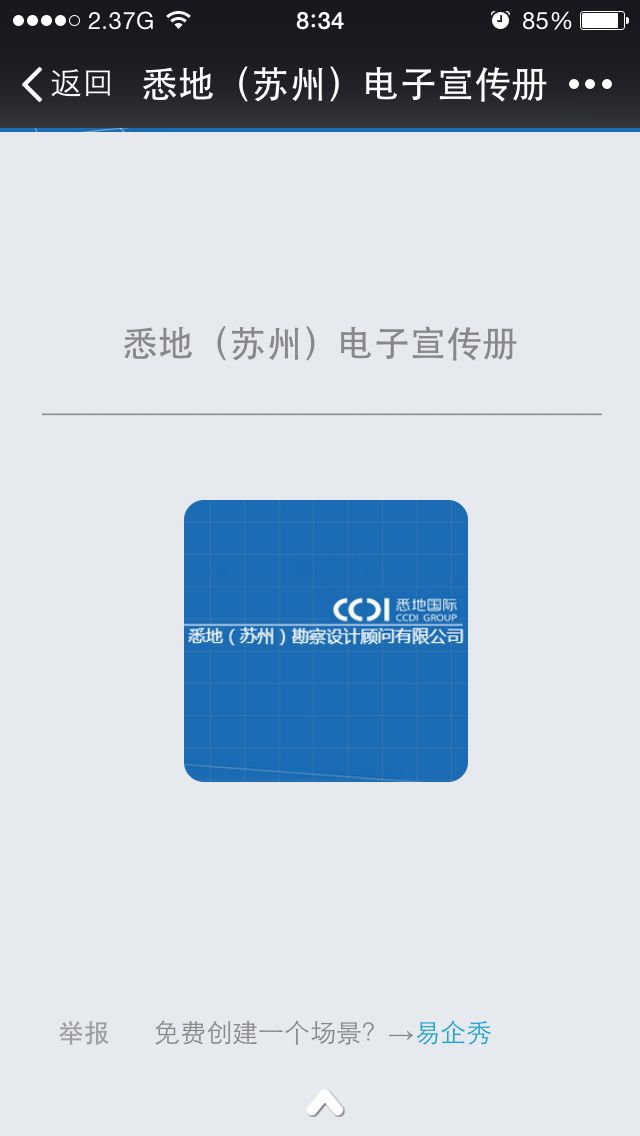Screen dimensions: 640x1136
Task: Open the 易企秀 link
Action: (x=453, y=1033)
